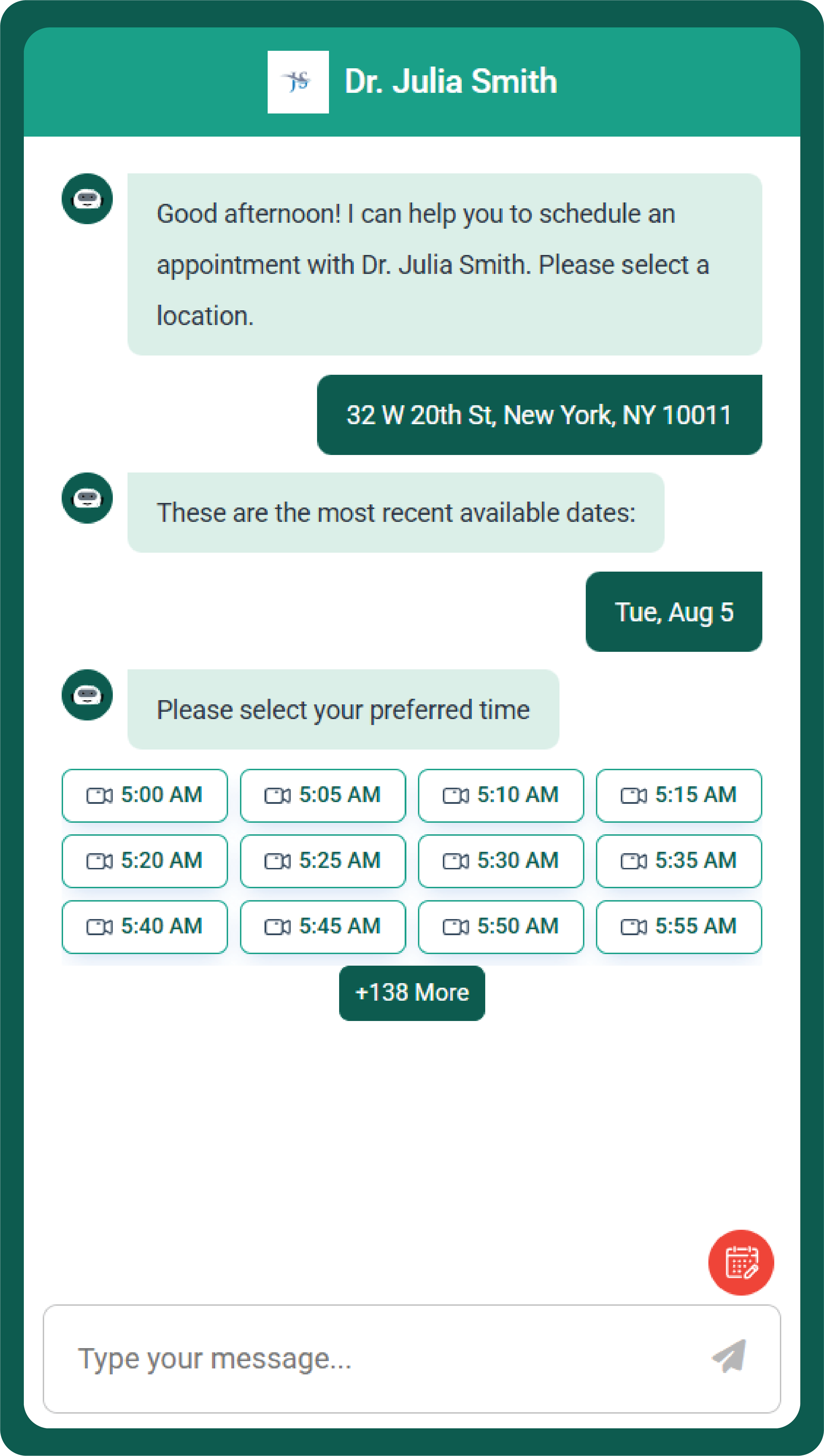Choose the 5:30 AM time

click(500, 861)
